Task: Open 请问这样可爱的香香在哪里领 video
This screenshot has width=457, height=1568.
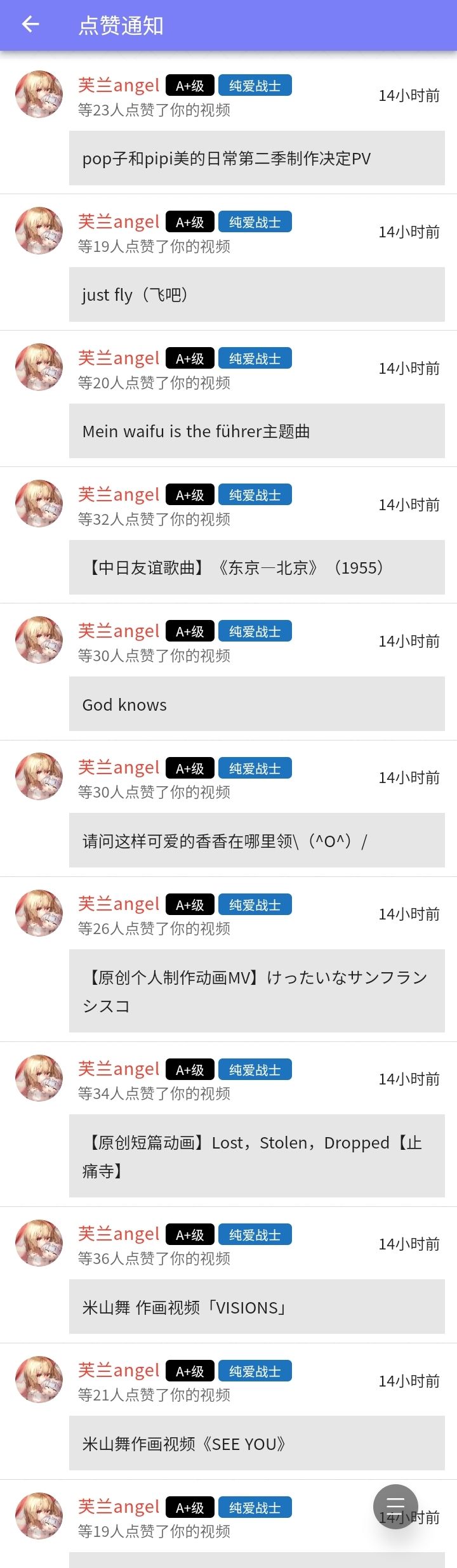Action: (256, 841)
